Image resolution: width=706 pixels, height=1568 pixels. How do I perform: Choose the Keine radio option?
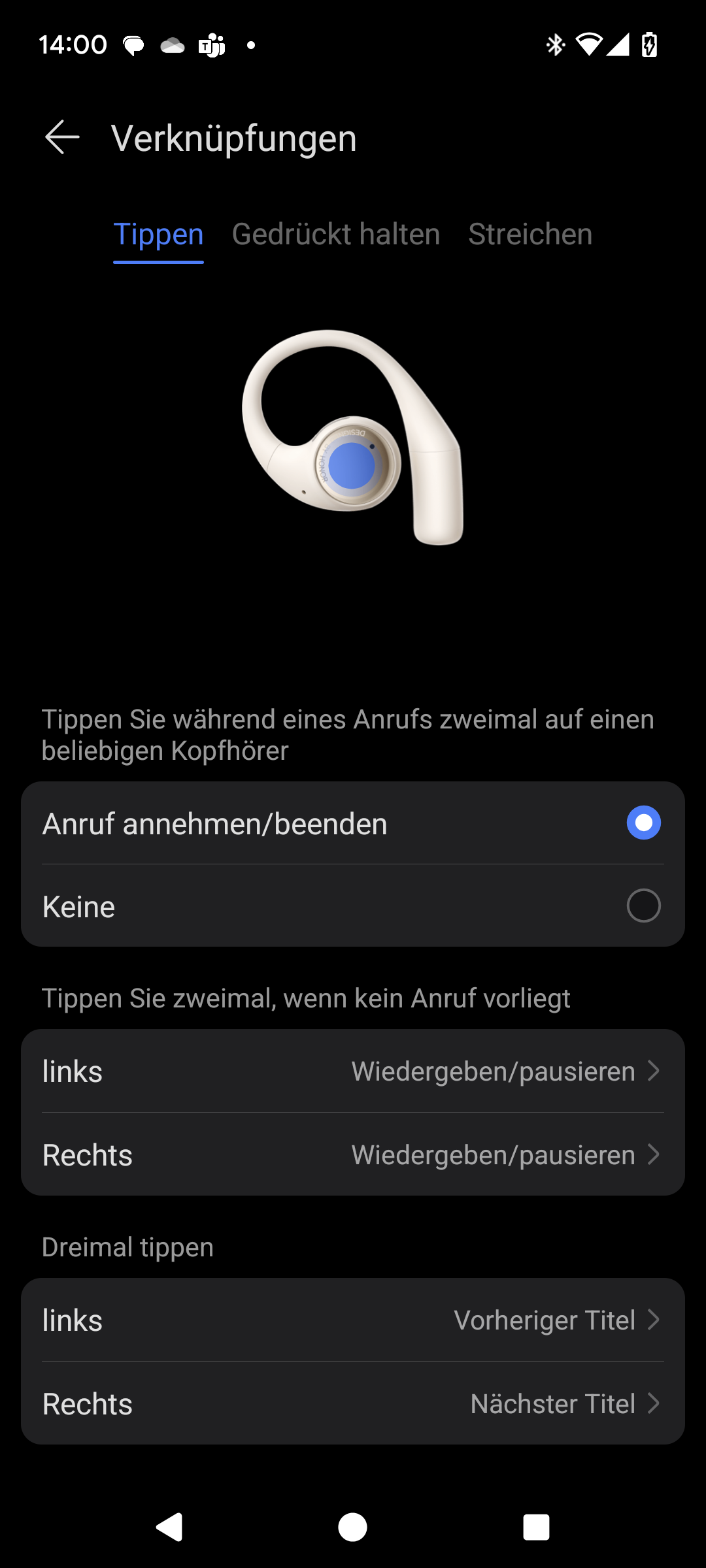pos(643,906)
